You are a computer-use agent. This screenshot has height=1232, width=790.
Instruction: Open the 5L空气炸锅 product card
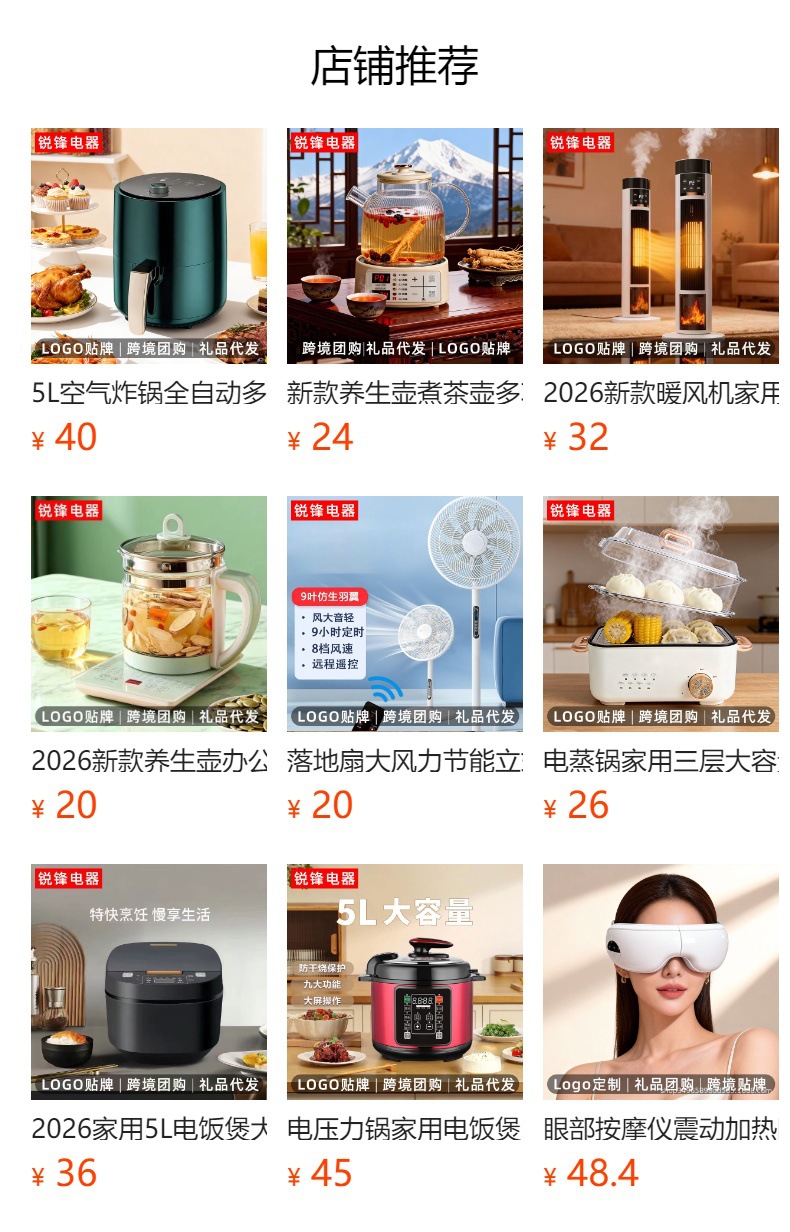(149, 292)
